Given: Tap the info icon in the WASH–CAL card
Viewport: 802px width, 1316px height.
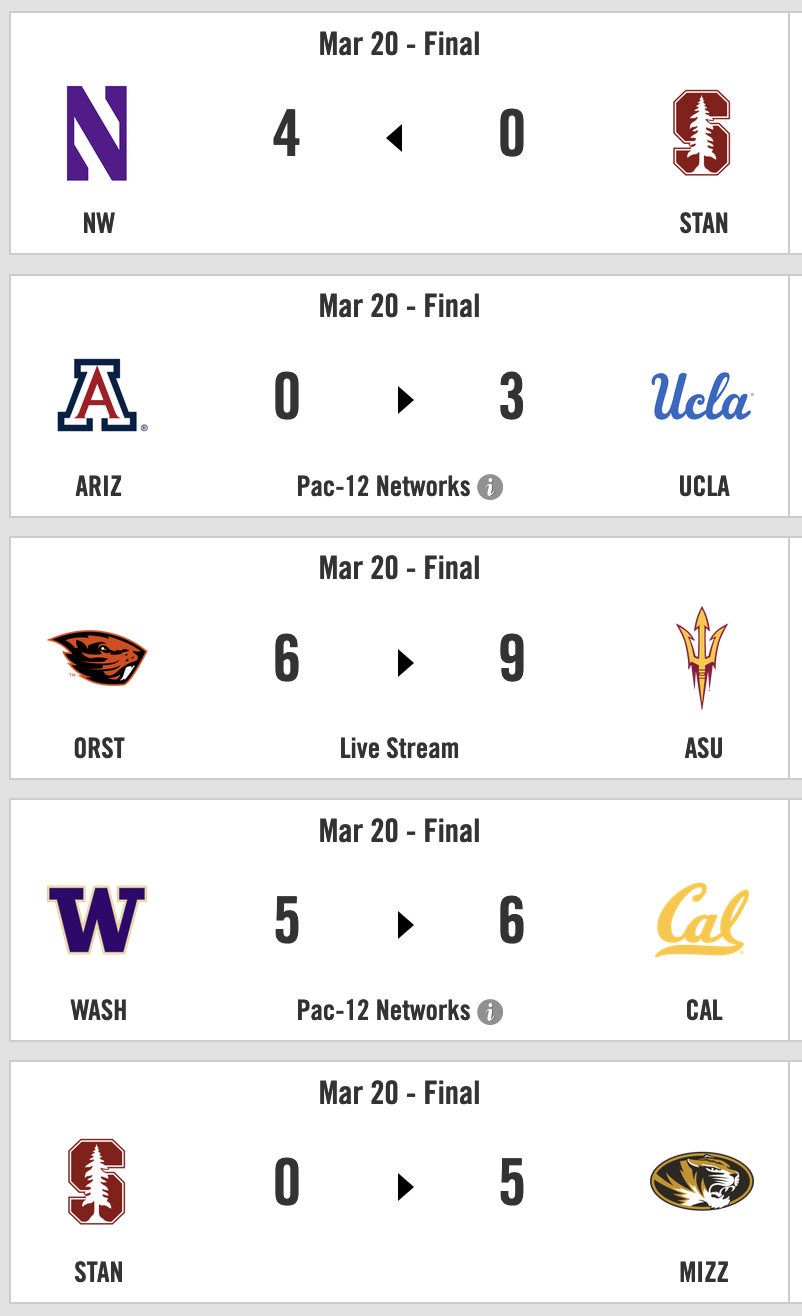Looking at the screenshot, I should click(x=490, y=1011).
